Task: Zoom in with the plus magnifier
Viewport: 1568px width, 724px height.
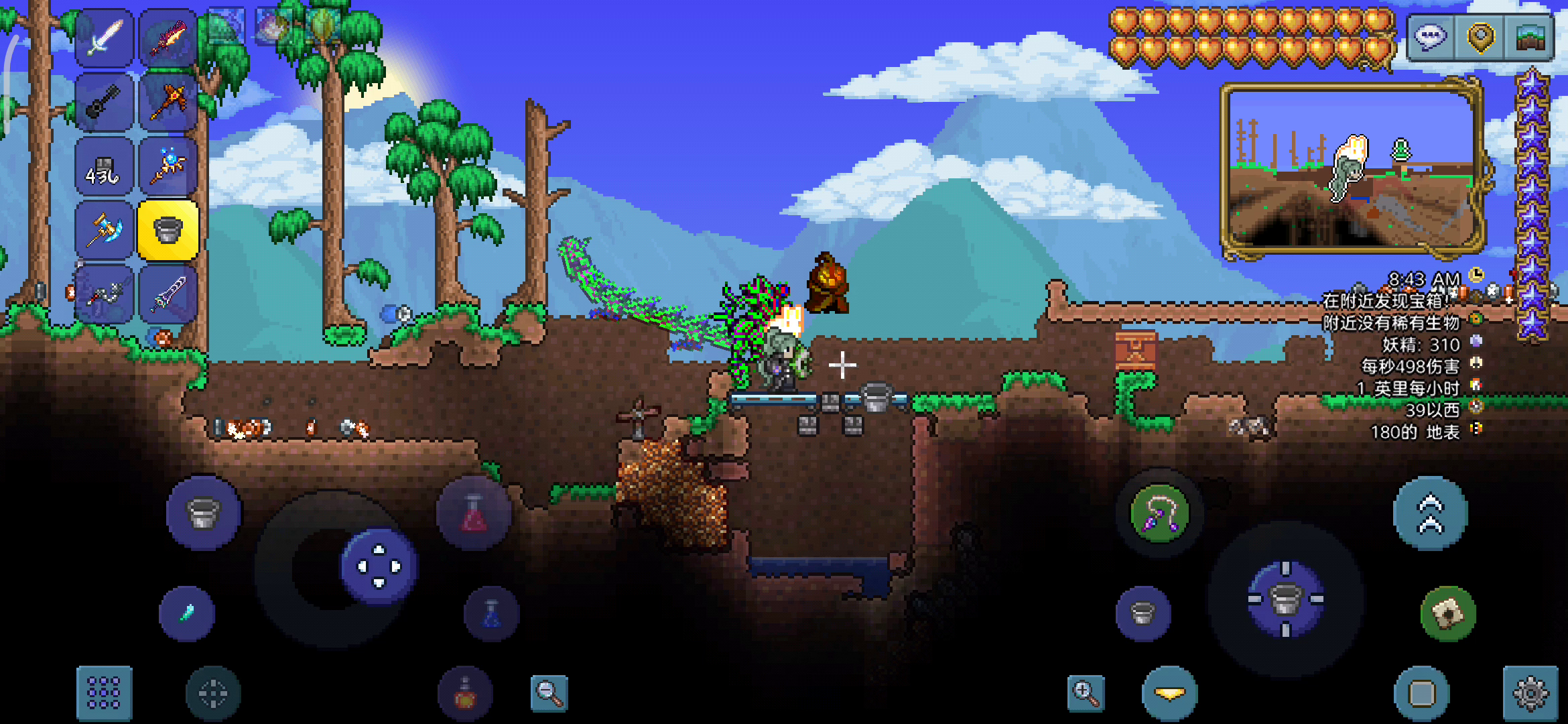Action: 1086,693
